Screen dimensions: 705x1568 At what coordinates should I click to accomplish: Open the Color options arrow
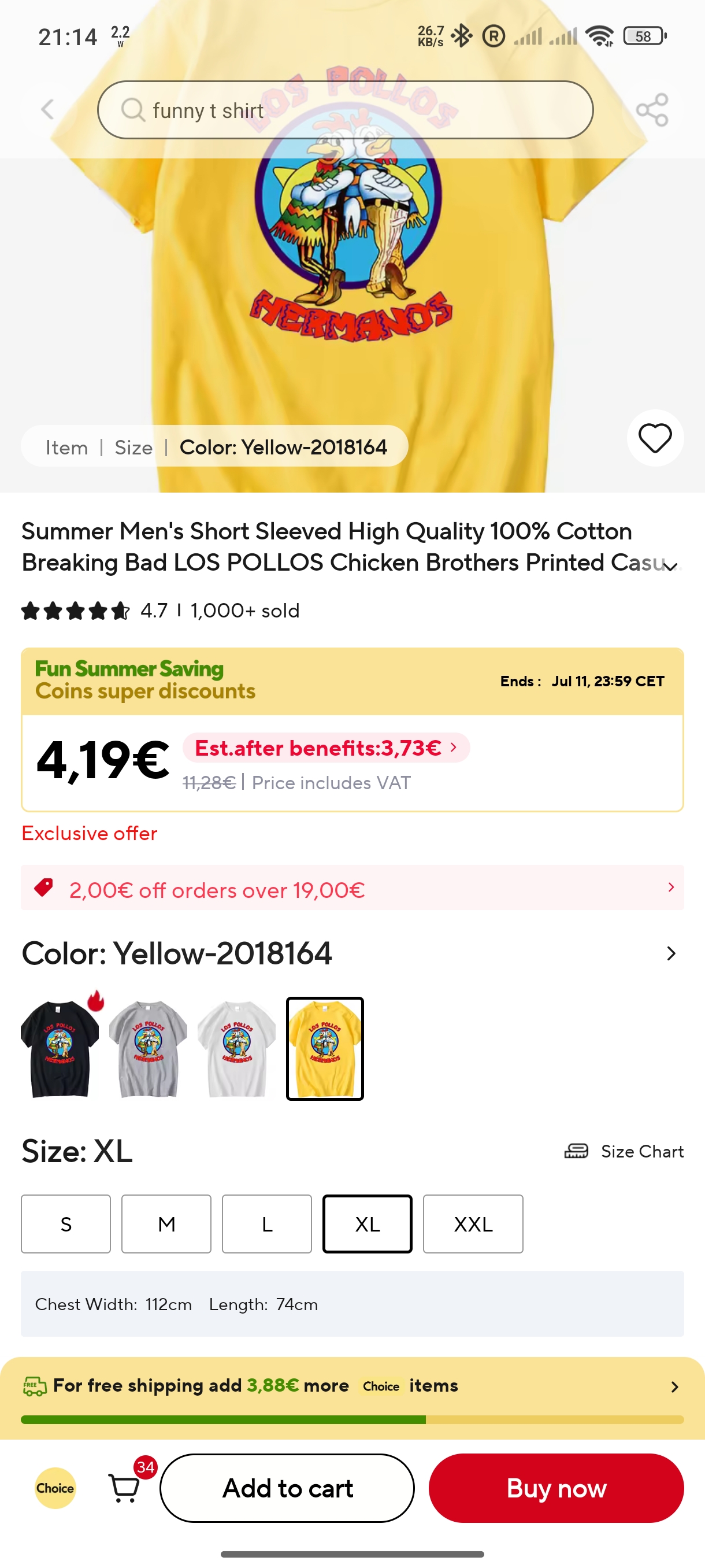coord(670,953)
